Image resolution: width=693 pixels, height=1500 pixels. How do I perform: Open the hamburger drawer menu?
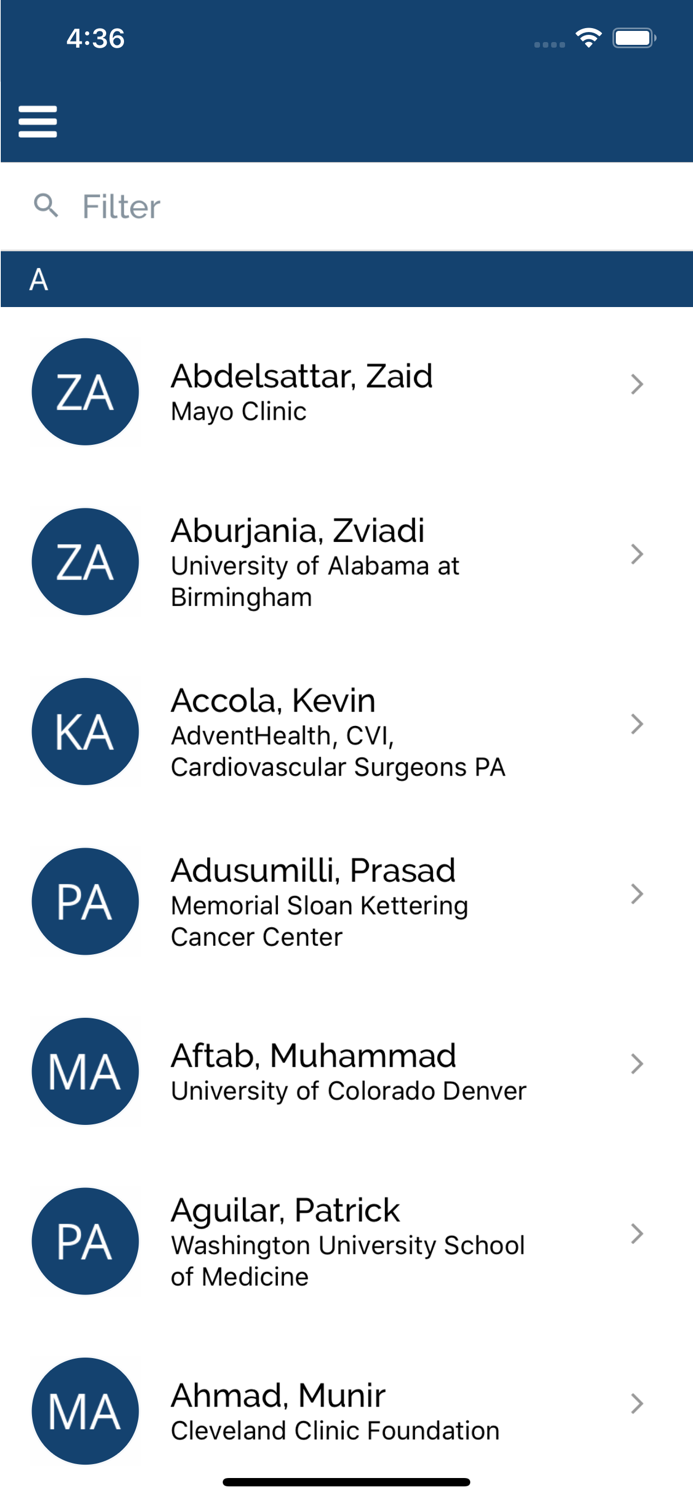[38, 122]
